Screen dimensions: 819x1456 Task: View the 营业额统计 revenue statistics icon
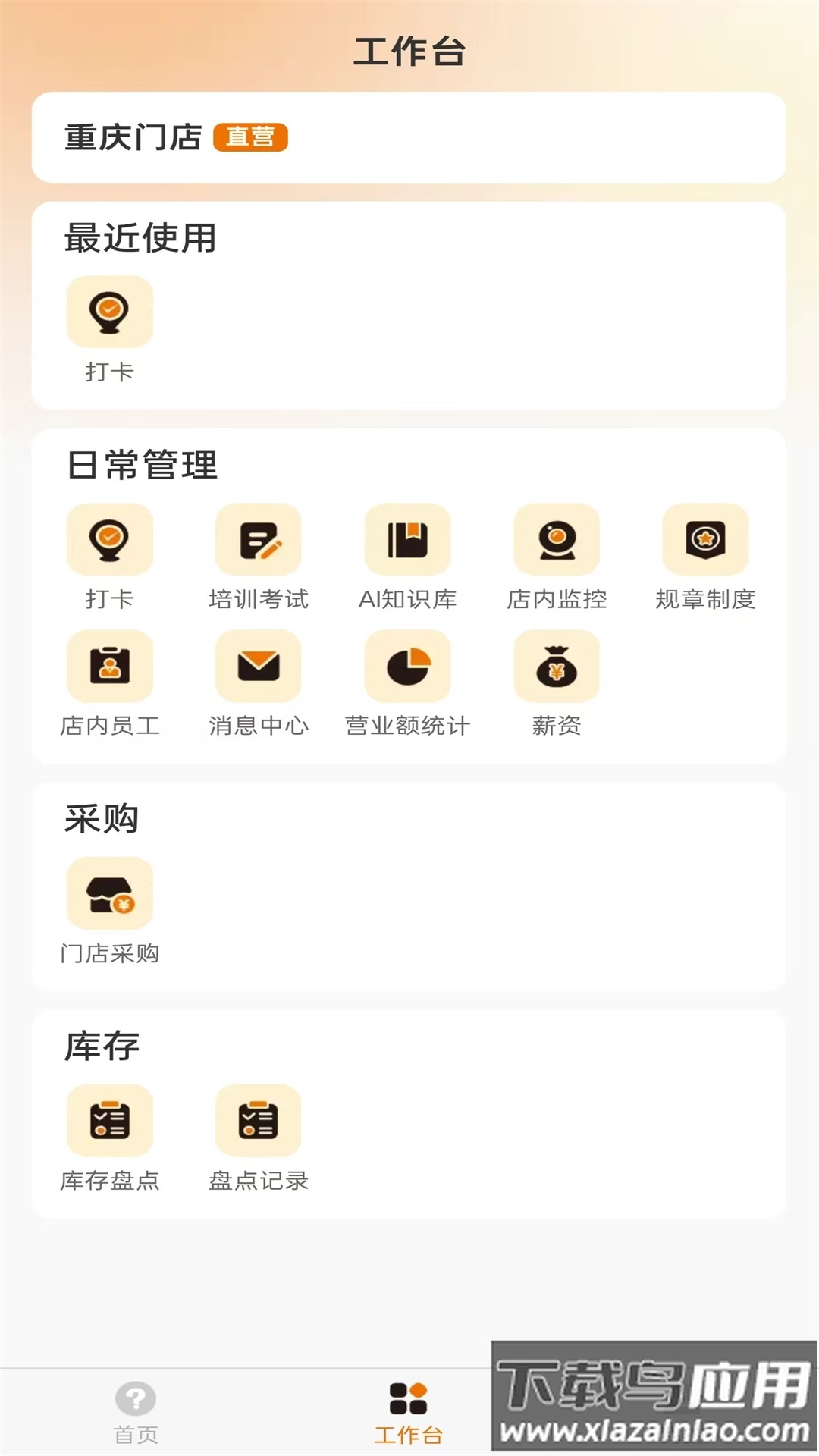pos(408,666)
